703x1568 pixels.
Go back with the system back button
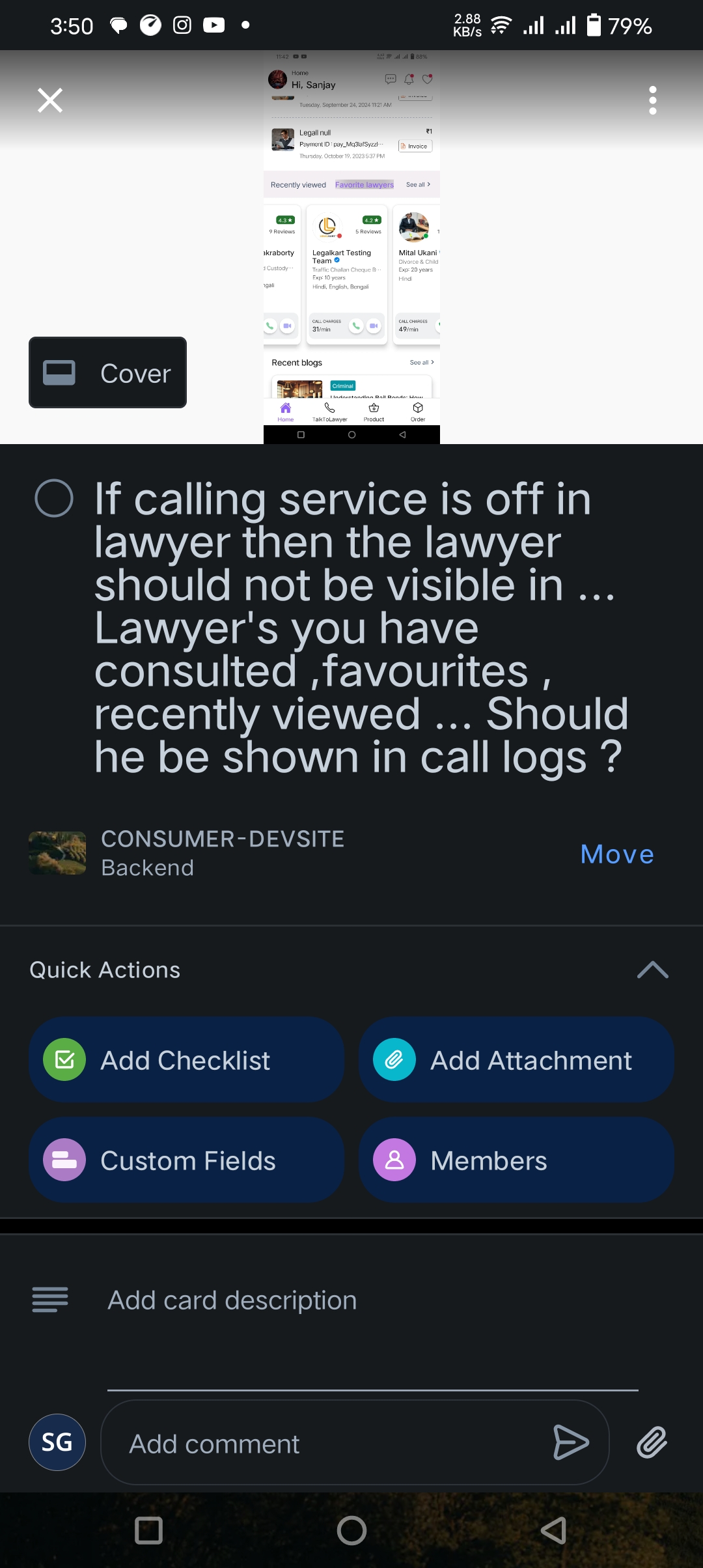click(554, 1530)
